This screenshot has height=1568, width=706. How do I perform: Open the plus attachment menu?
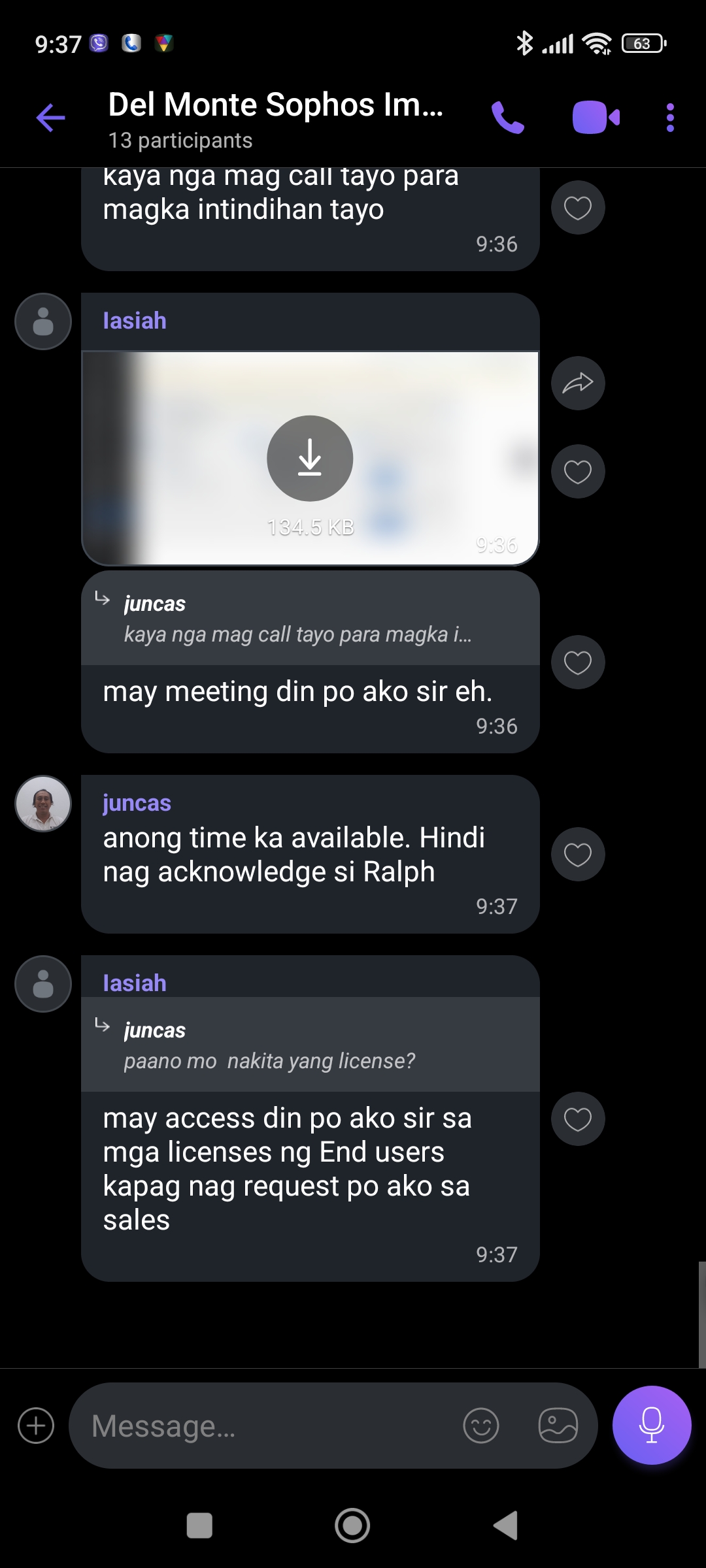click(x=36, y=1426)
